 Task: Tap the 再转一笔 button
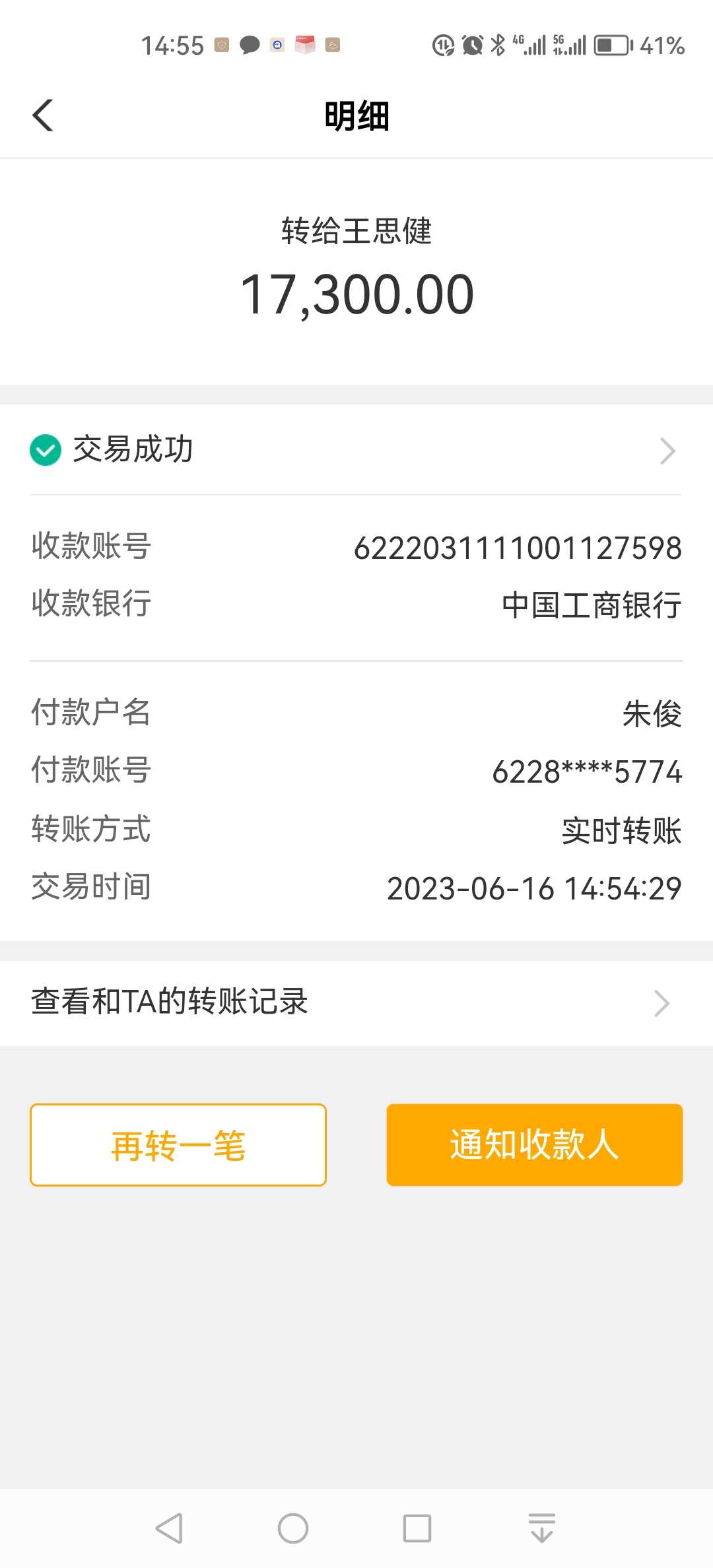(178, 1145)
